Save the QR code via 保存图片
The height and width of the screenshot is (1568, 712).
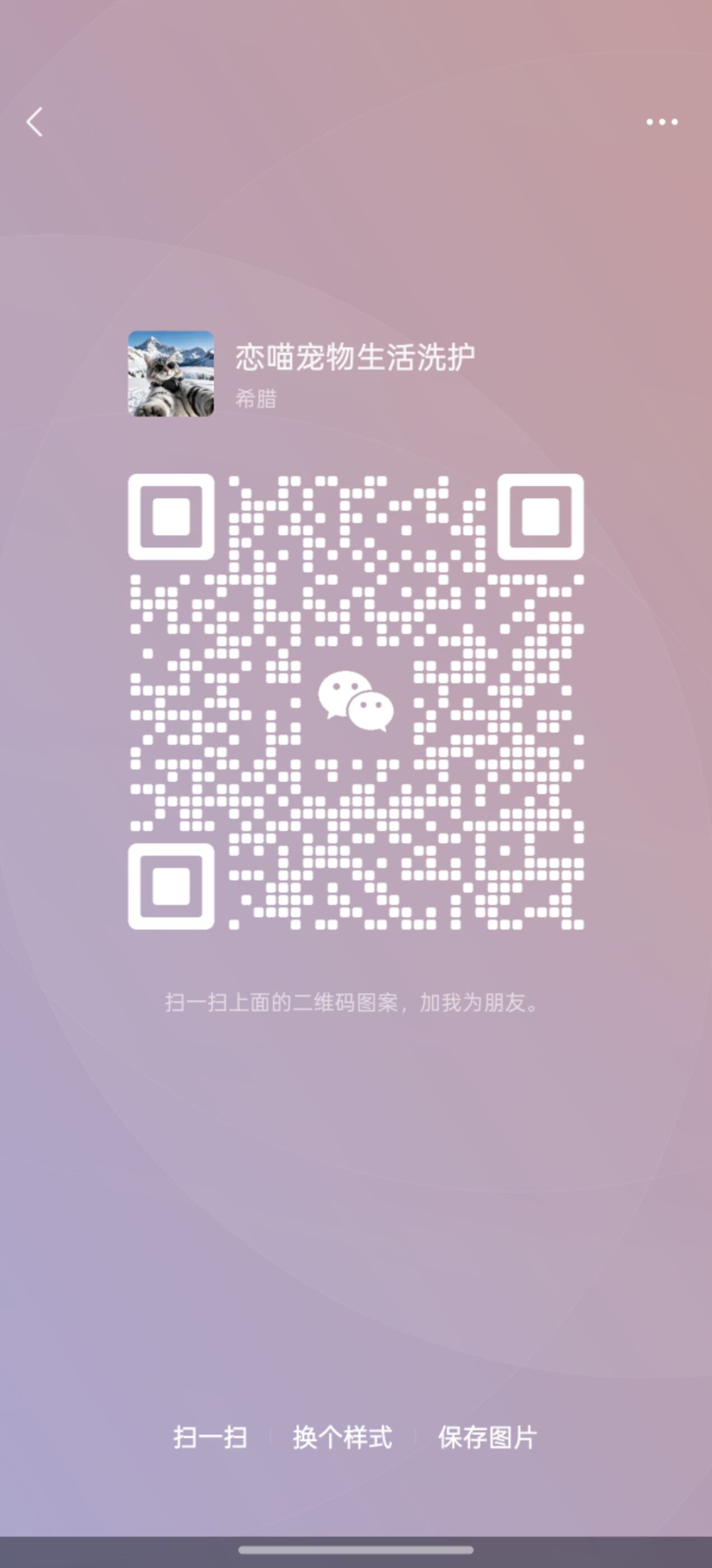[x=487, y=1438]
